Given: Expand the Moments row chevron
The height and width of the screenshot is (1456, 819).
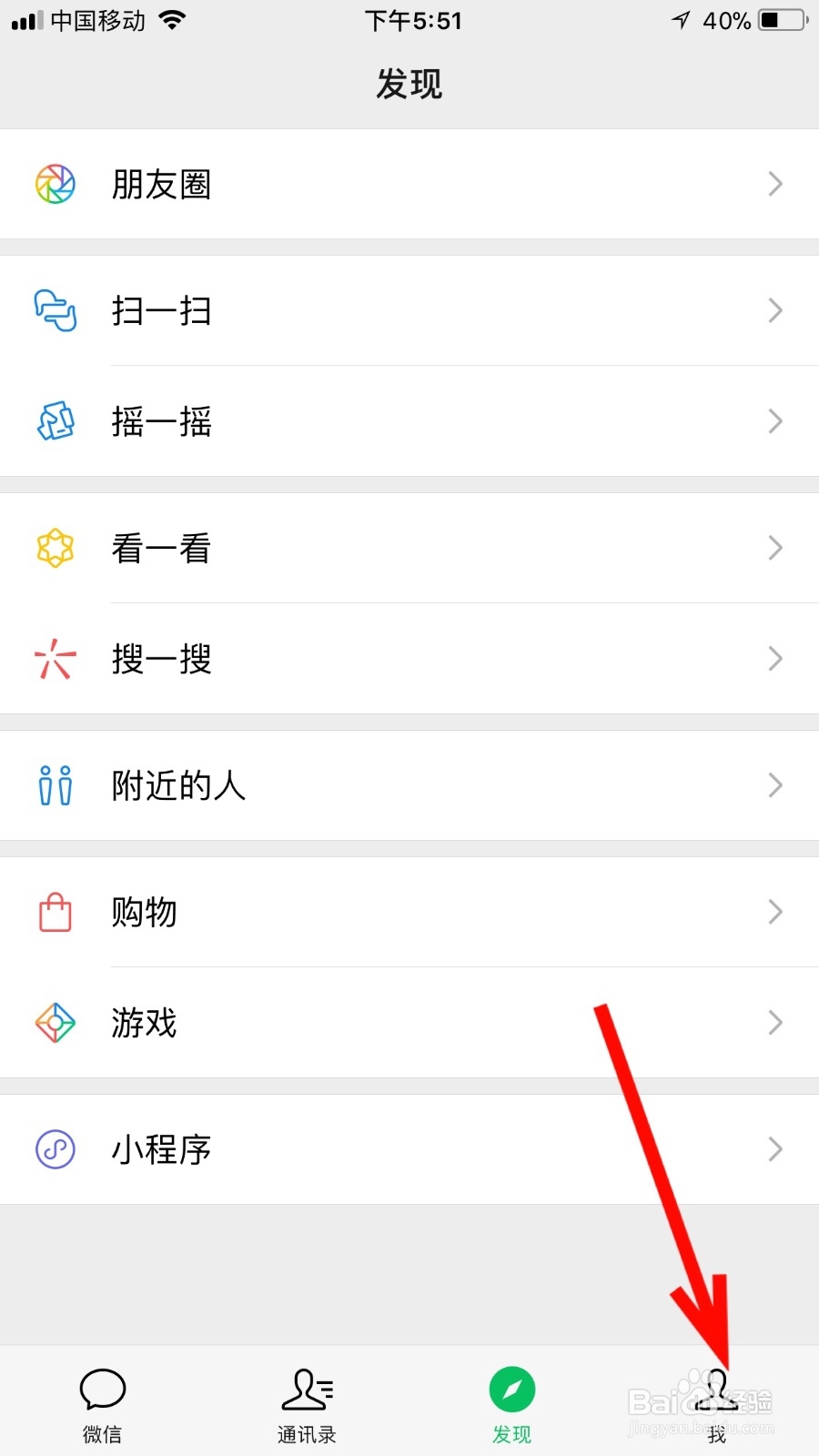Looking at the screenshot, I should (x=774, y=184).
